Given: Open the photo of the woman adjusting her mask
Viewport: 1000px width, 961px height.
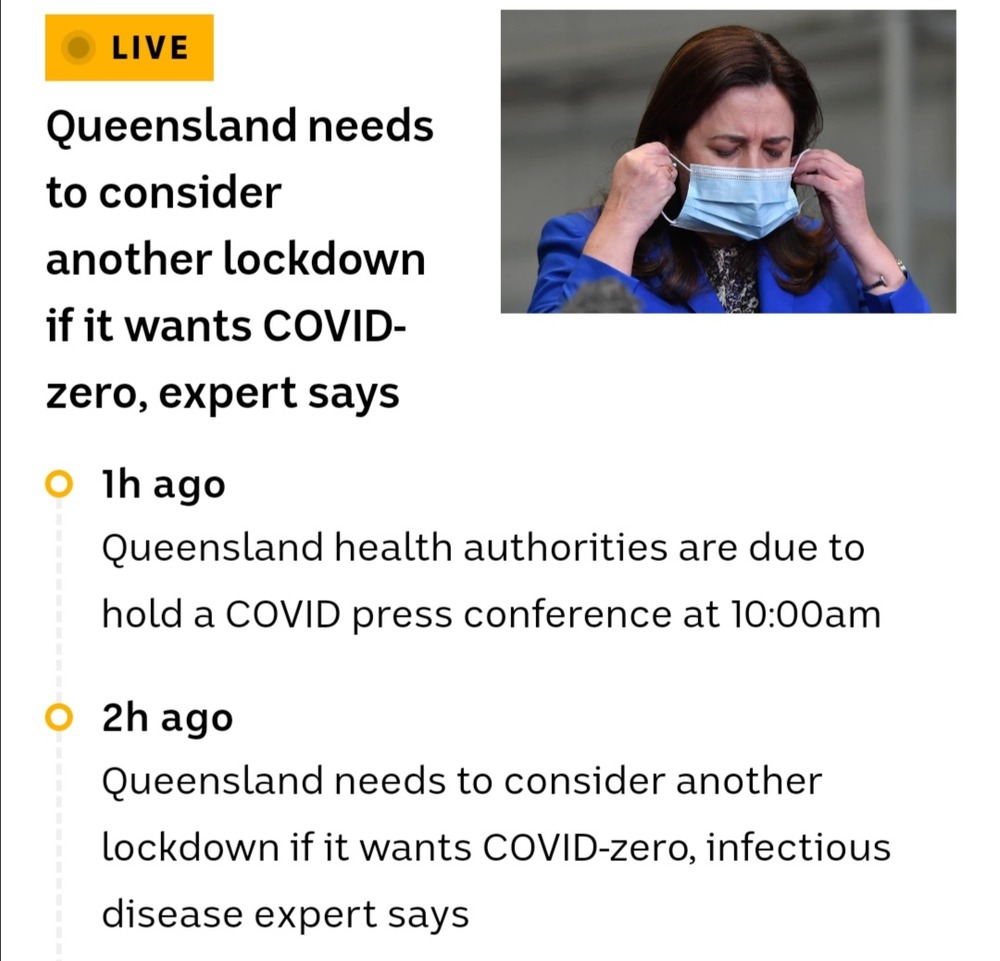Looking at the screenshot, I should click(x=728, y=162).
